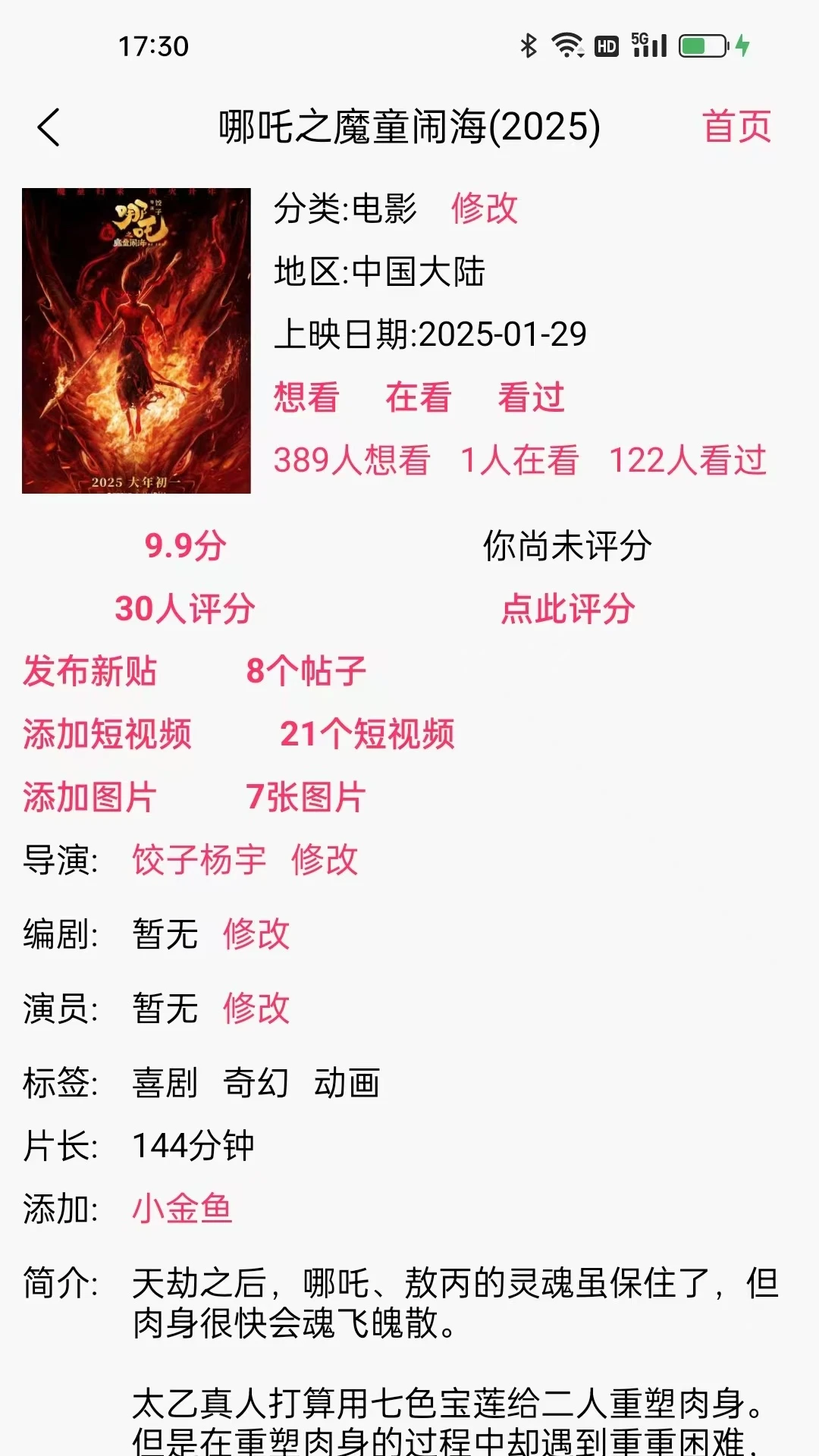Browse the 21个短视频 list
This screenshot has width=819, height=1456.
pyautogui.click(x=367, y=735)
